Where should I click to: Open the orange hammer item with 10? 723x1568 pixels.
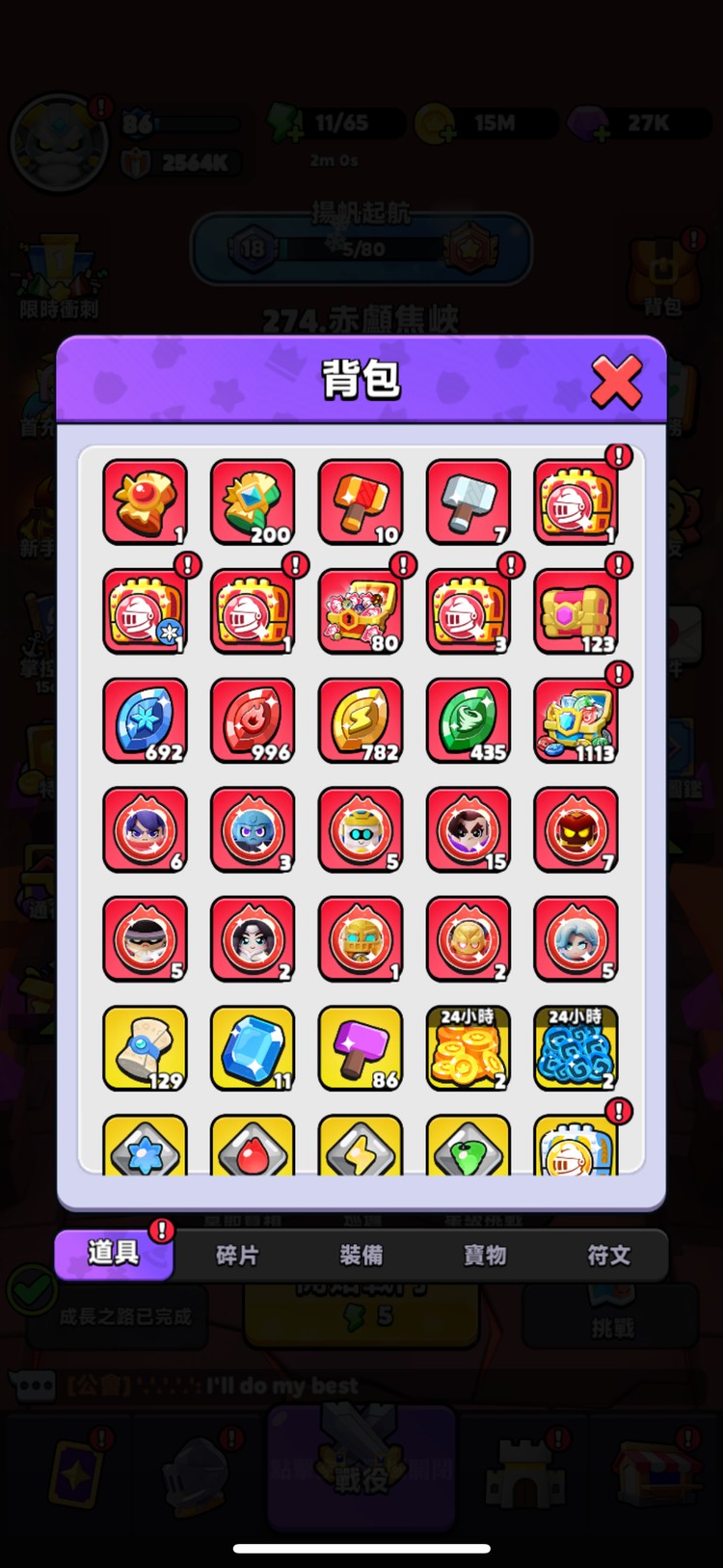(x=361, y=502)
